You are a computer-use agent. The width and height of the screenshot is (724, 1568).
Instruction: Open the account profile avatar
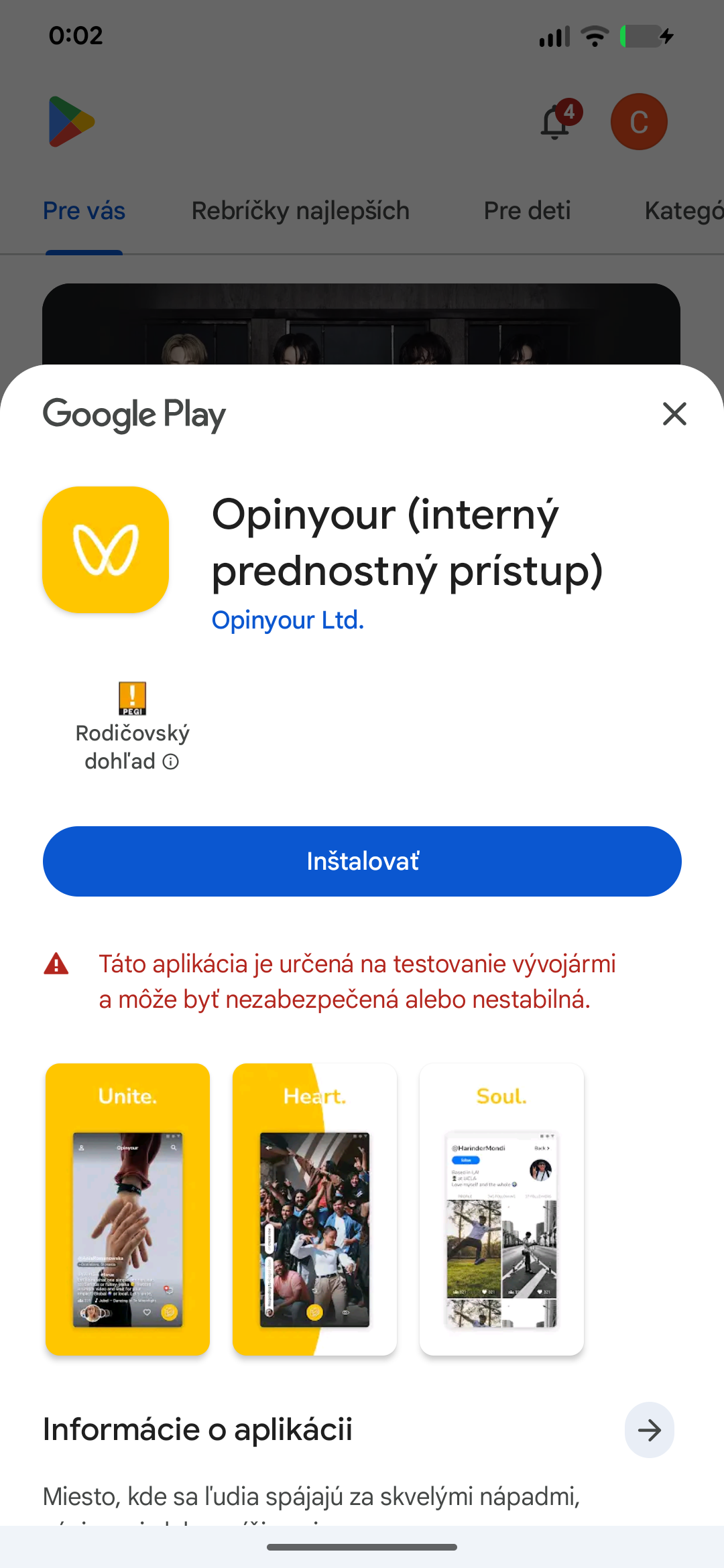[638, 122]
